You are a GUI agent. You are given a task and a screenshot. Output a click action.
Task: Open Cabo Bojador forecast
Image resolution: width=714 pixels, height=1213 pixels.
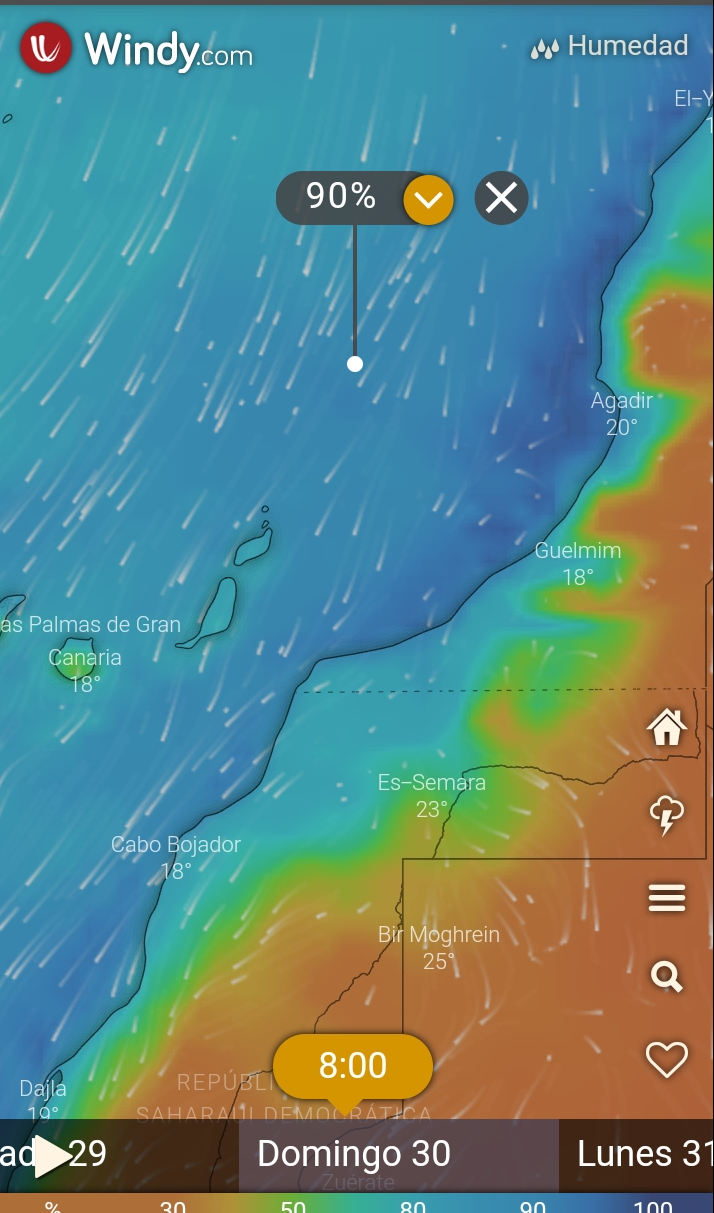(x=176, y=857)
